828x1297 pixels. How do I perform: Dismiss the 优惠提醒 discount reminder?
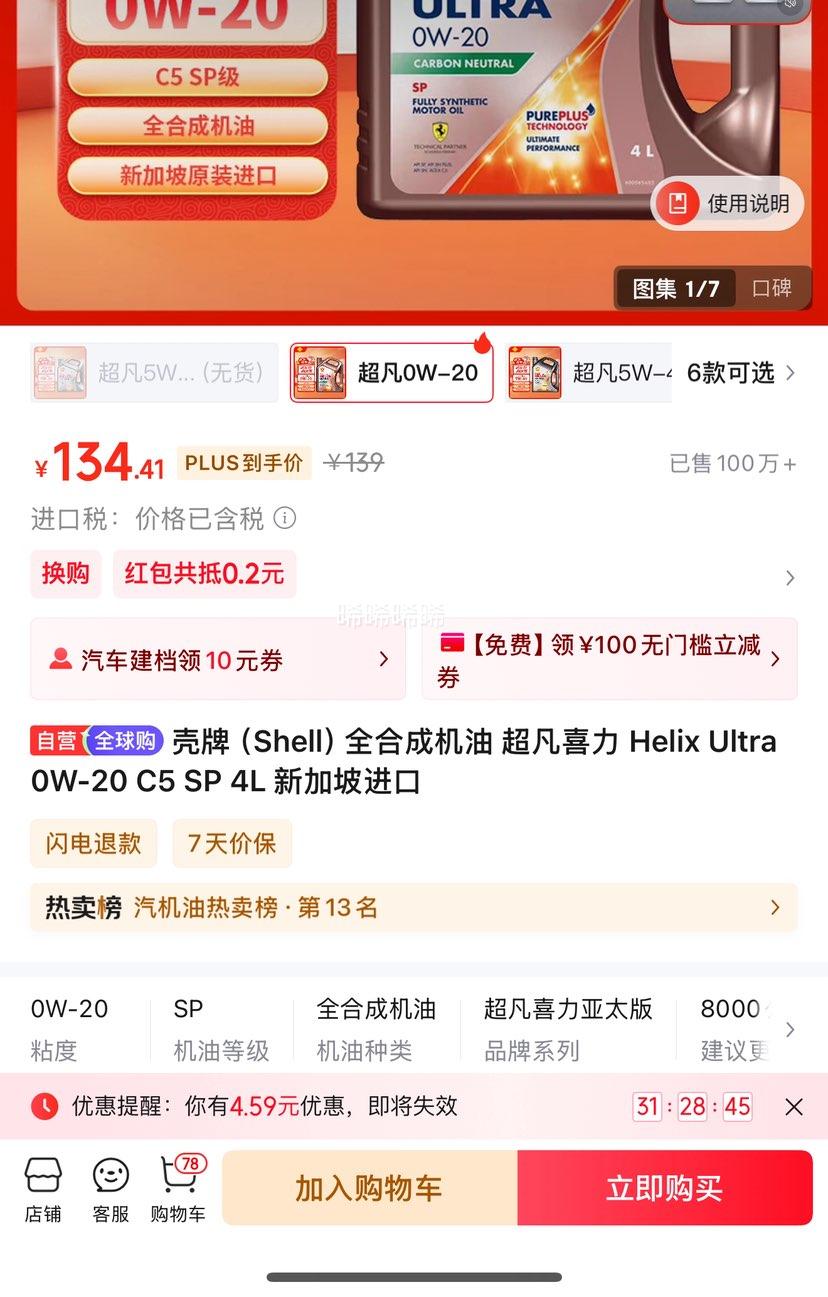pos(794,1106)
